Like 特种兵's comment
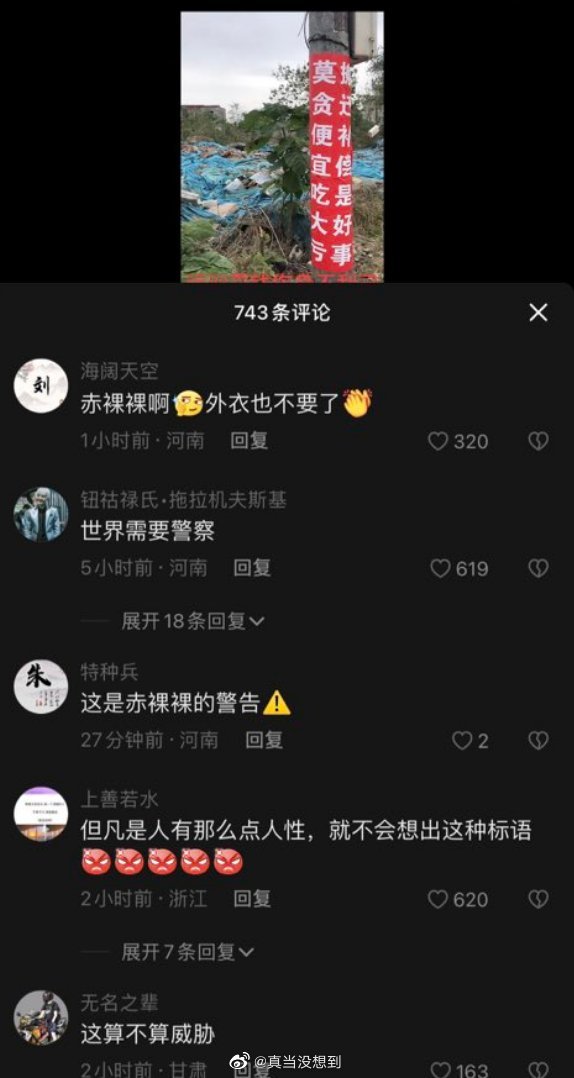This screenshot has height=1078, width=574. pyautogui.click(x=470, y=740)
